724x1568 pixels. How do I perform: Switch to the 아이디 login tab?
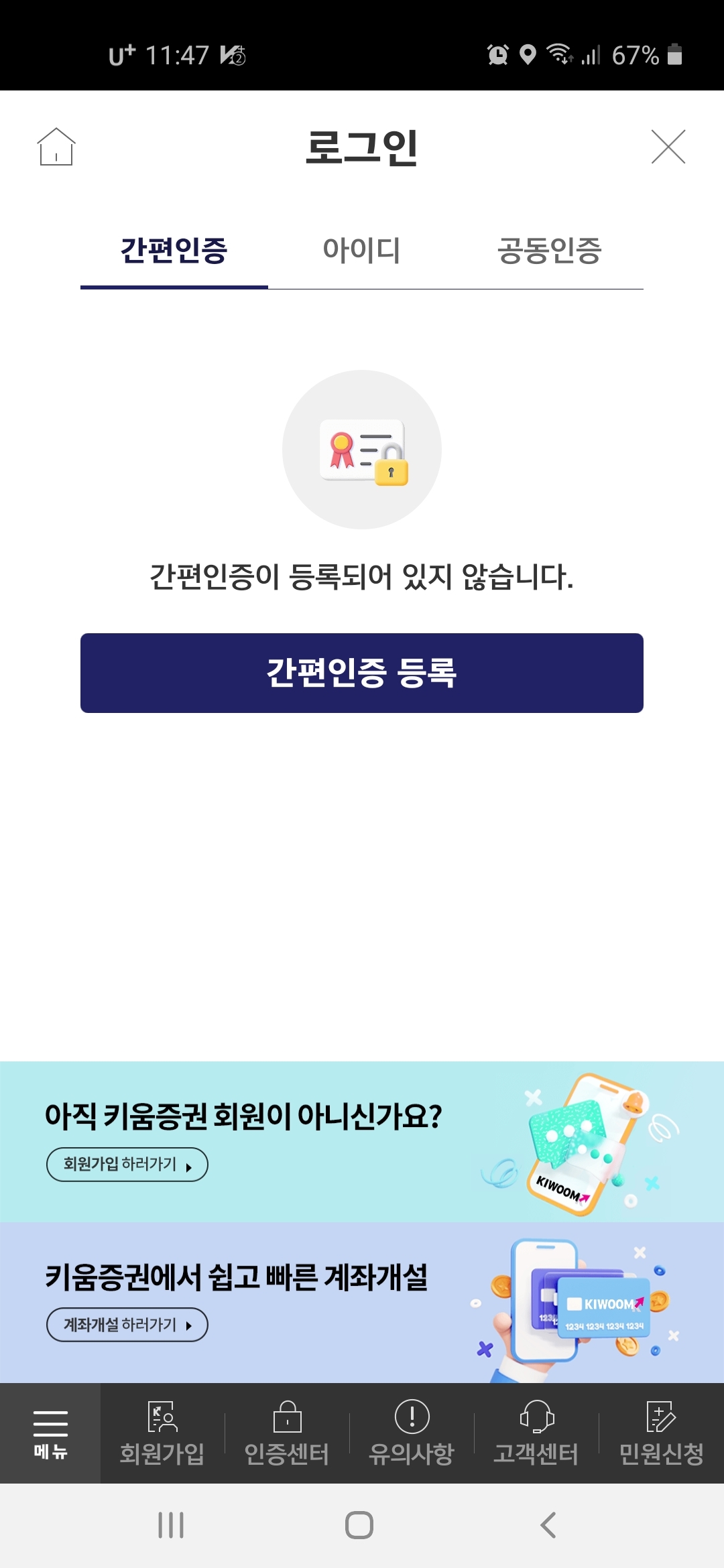pyautogui.click(x=362, y=251)
